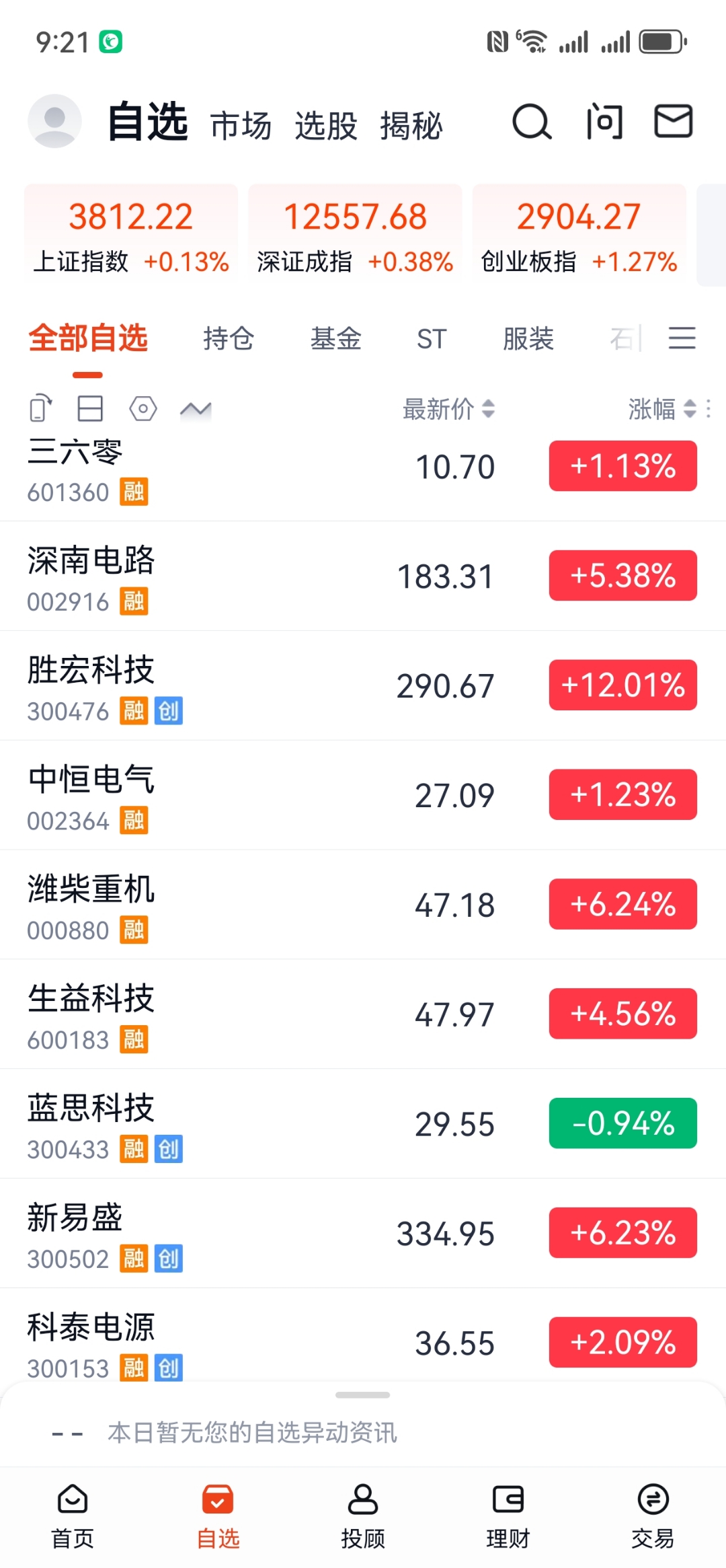726x1568 pixels.
Task: Click the Q&A question mark icon
Action: [x=602, y=122]
